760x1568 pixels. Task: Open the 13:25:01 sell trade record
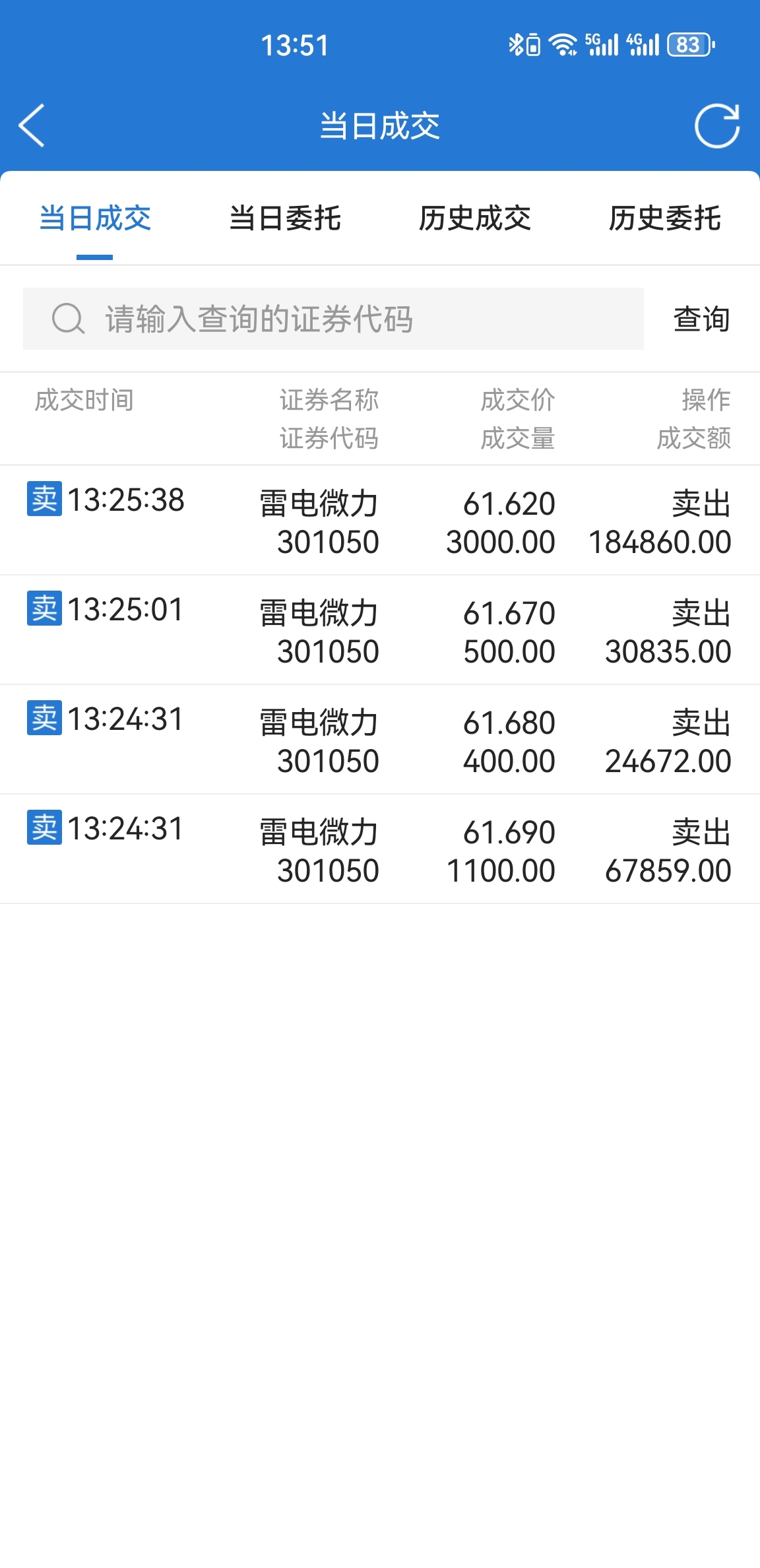pos(380,630)
